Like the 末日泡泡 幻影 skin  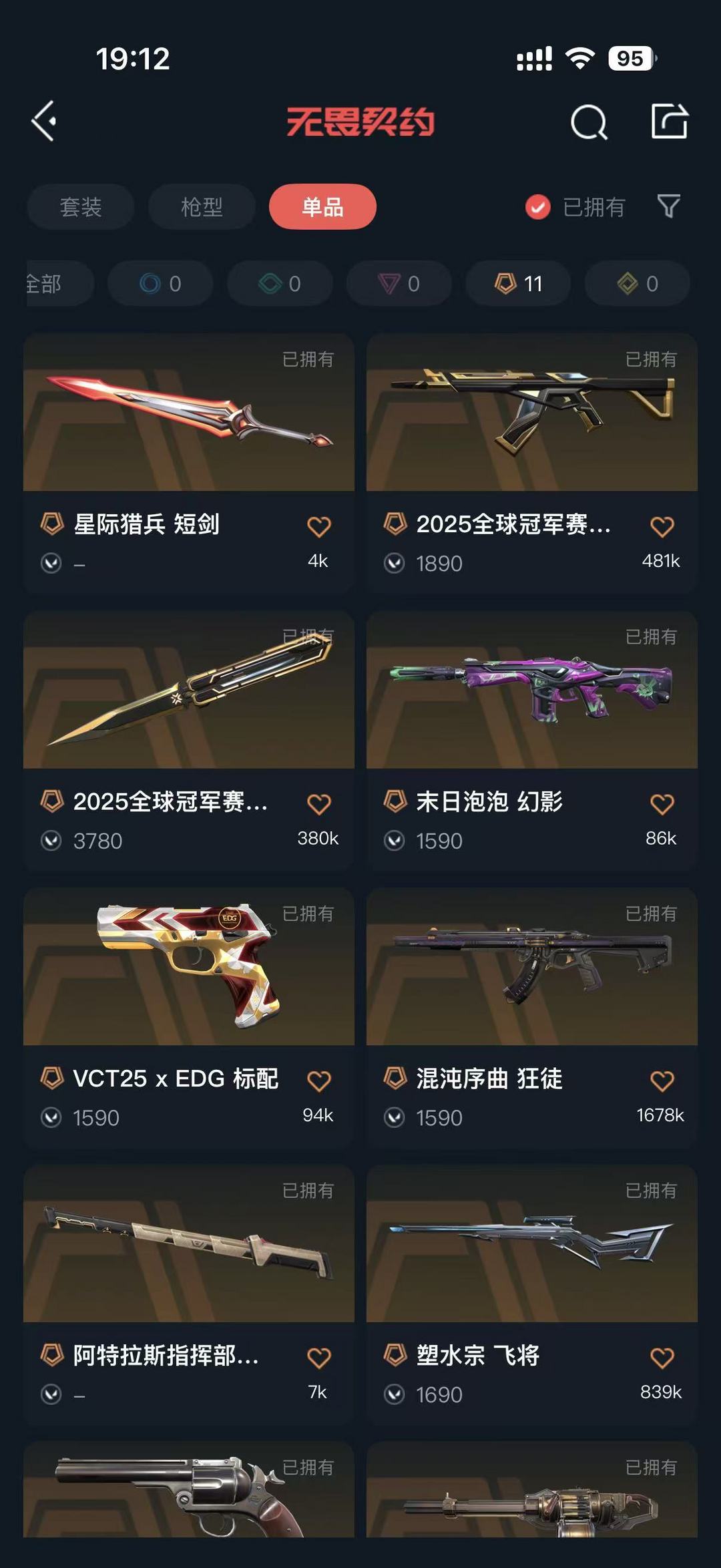[662, 804]
